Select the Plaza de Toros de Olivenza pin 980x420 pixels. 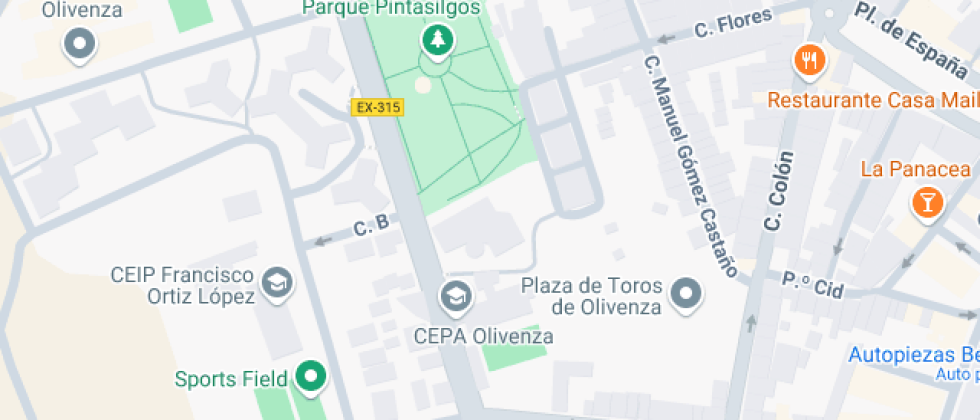pyautogui.click(x=686, y=293)
